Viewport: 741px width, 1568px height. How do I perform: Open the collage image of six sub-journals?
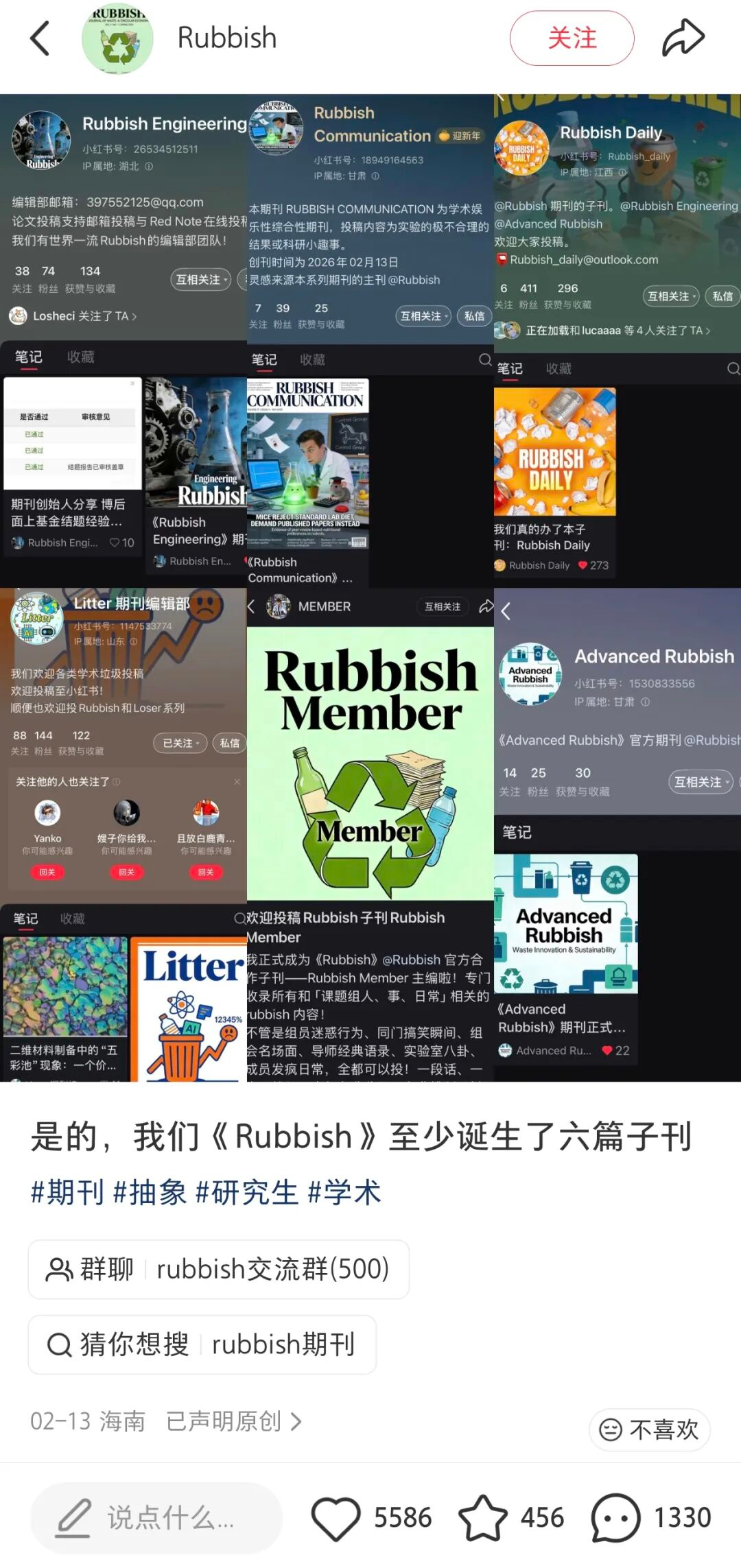click(370, 587)
